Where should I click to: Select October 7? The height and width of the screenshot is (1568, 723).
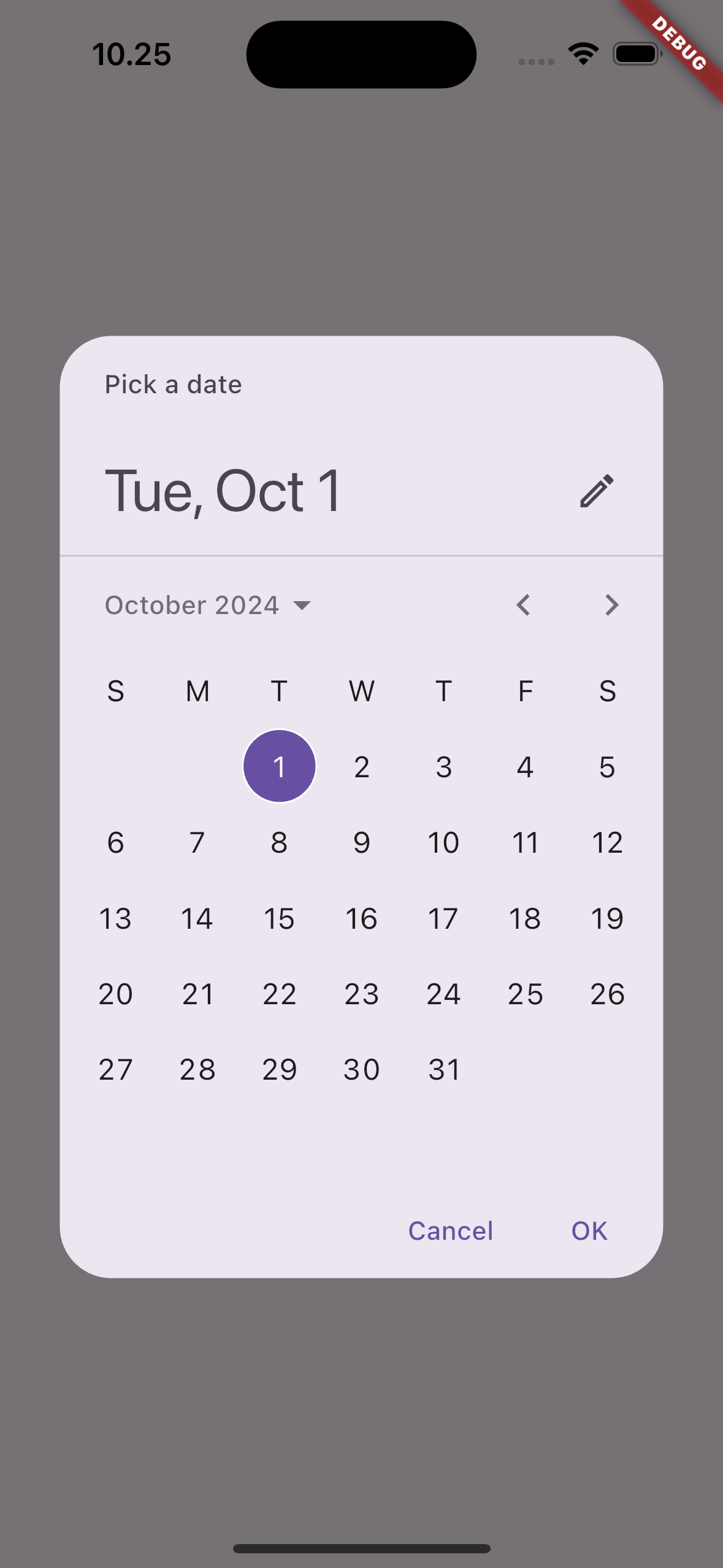[x=197, y=842]
